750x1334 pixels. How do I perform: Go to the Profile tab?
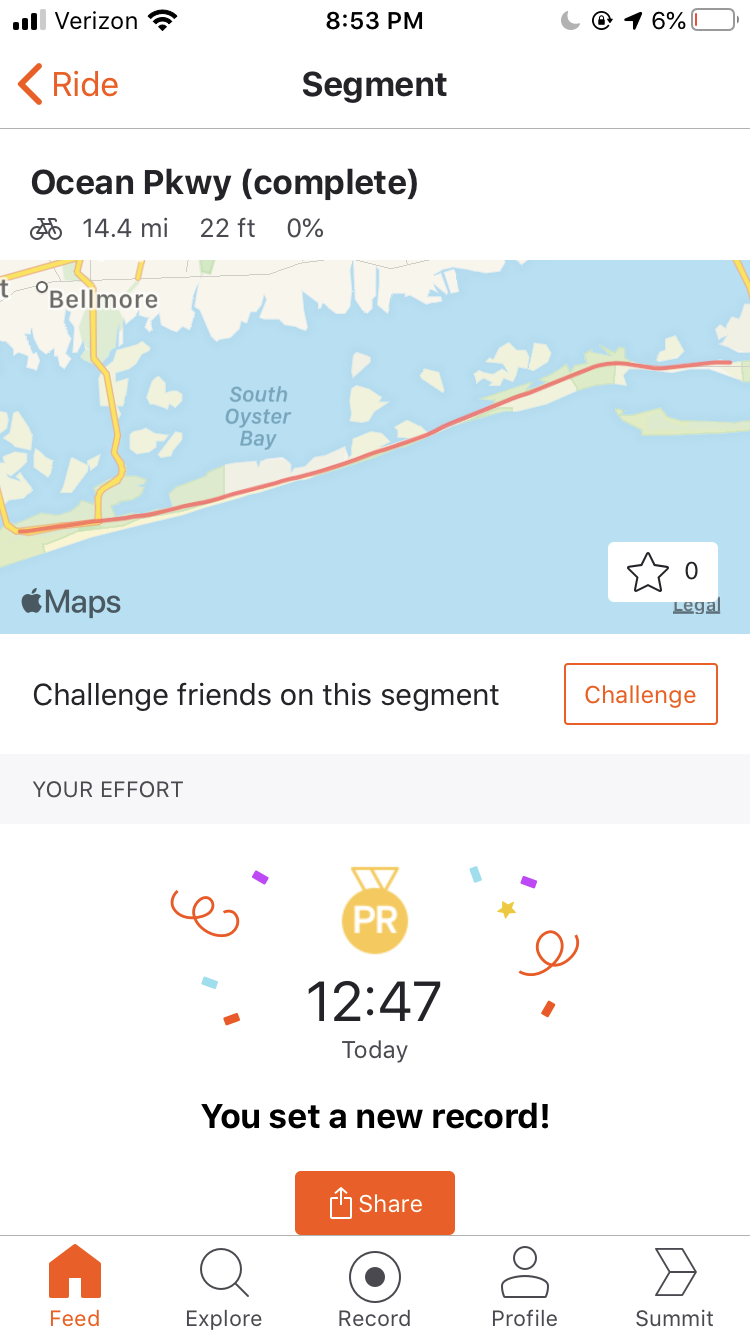pyautogui.click(x=525, y=1287)
